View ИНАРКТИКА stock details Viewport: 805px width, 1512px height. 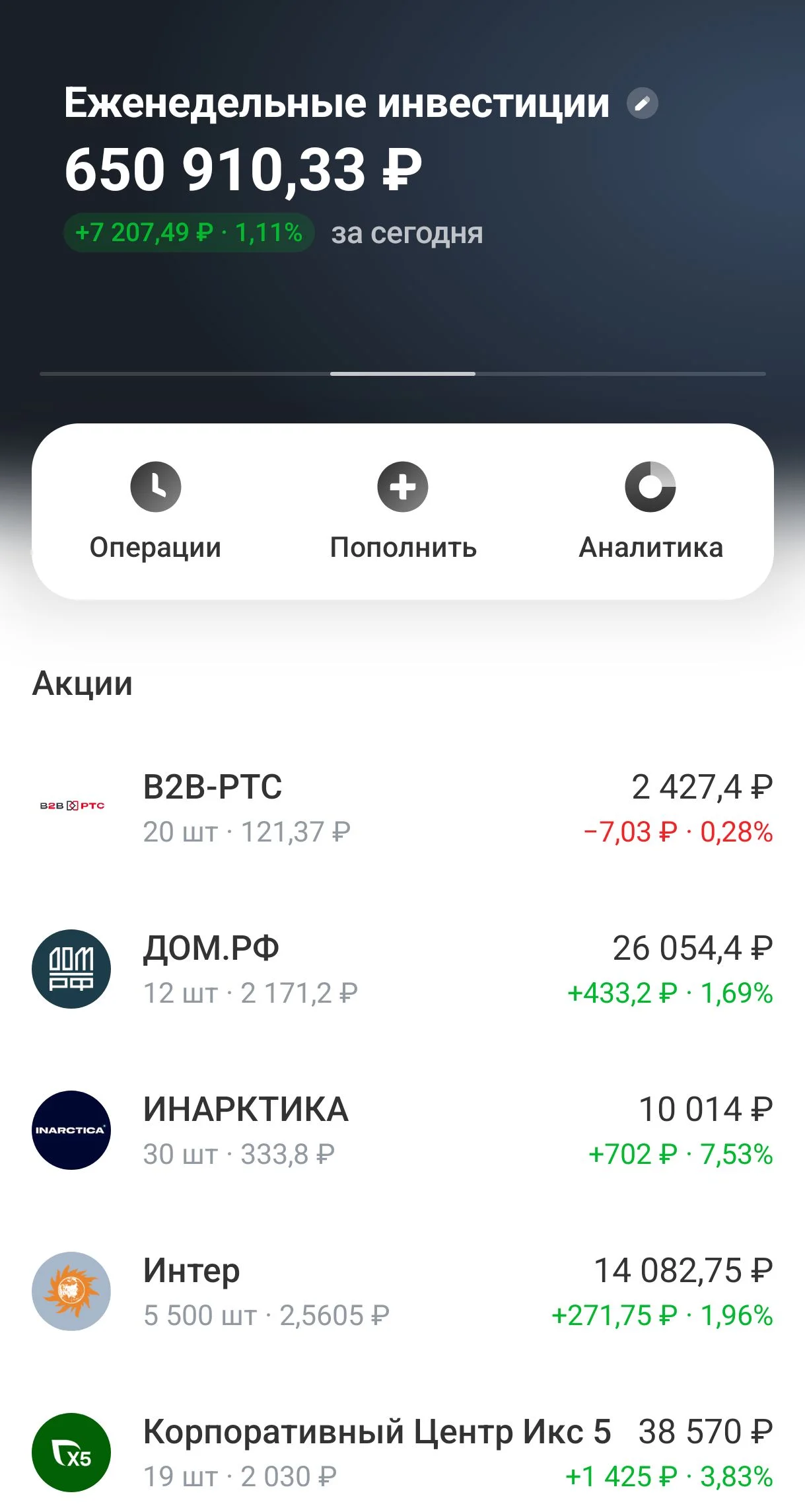(402, 1130)
